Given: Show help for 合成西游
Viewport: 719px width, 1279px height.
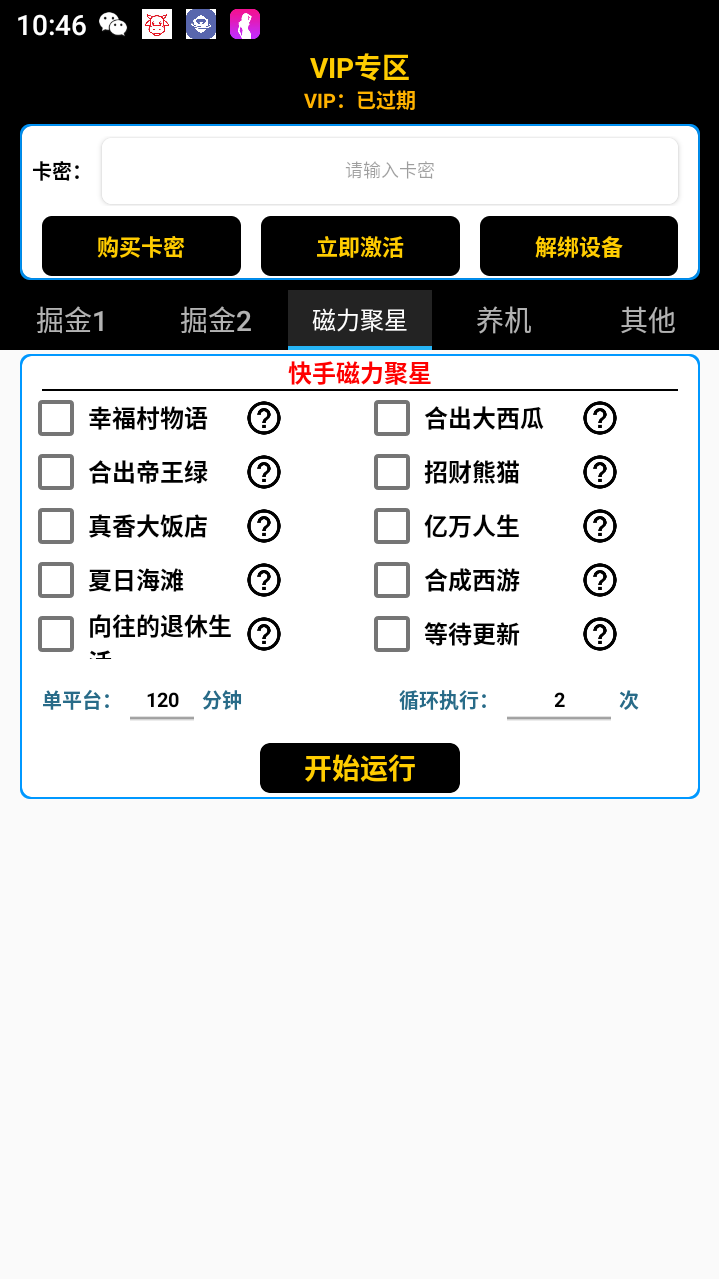Looking at the screenshot, I should pos(600,580).
